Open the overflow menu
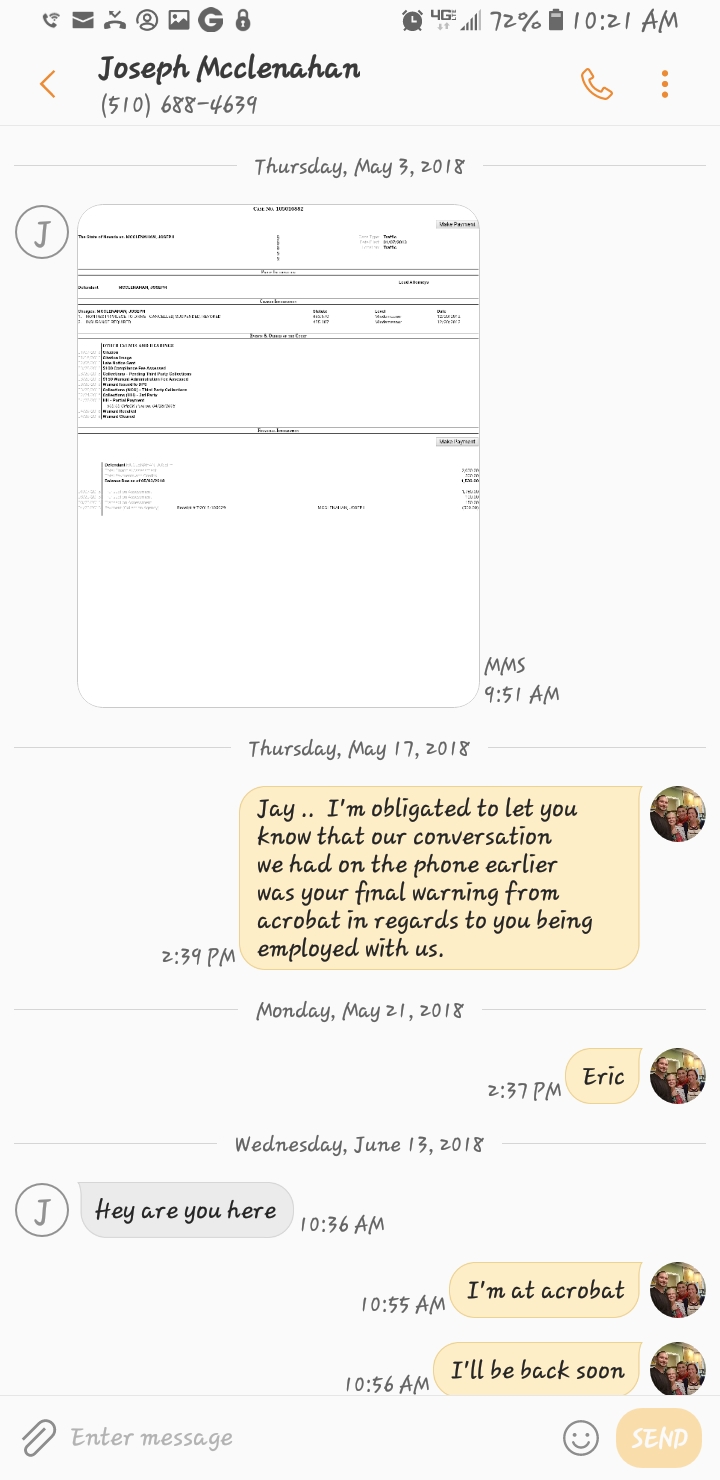 click(665, 84)
